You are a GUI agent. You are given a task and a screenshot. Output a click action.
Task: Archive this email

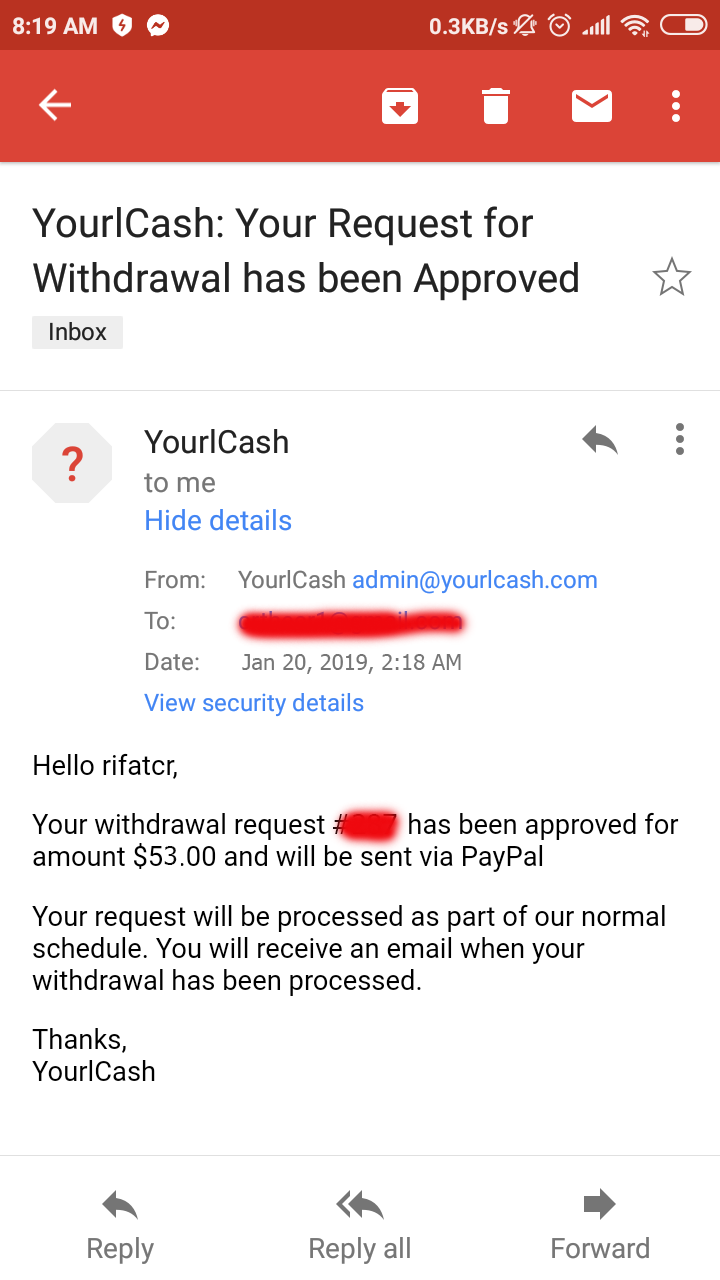coord(400,105)
